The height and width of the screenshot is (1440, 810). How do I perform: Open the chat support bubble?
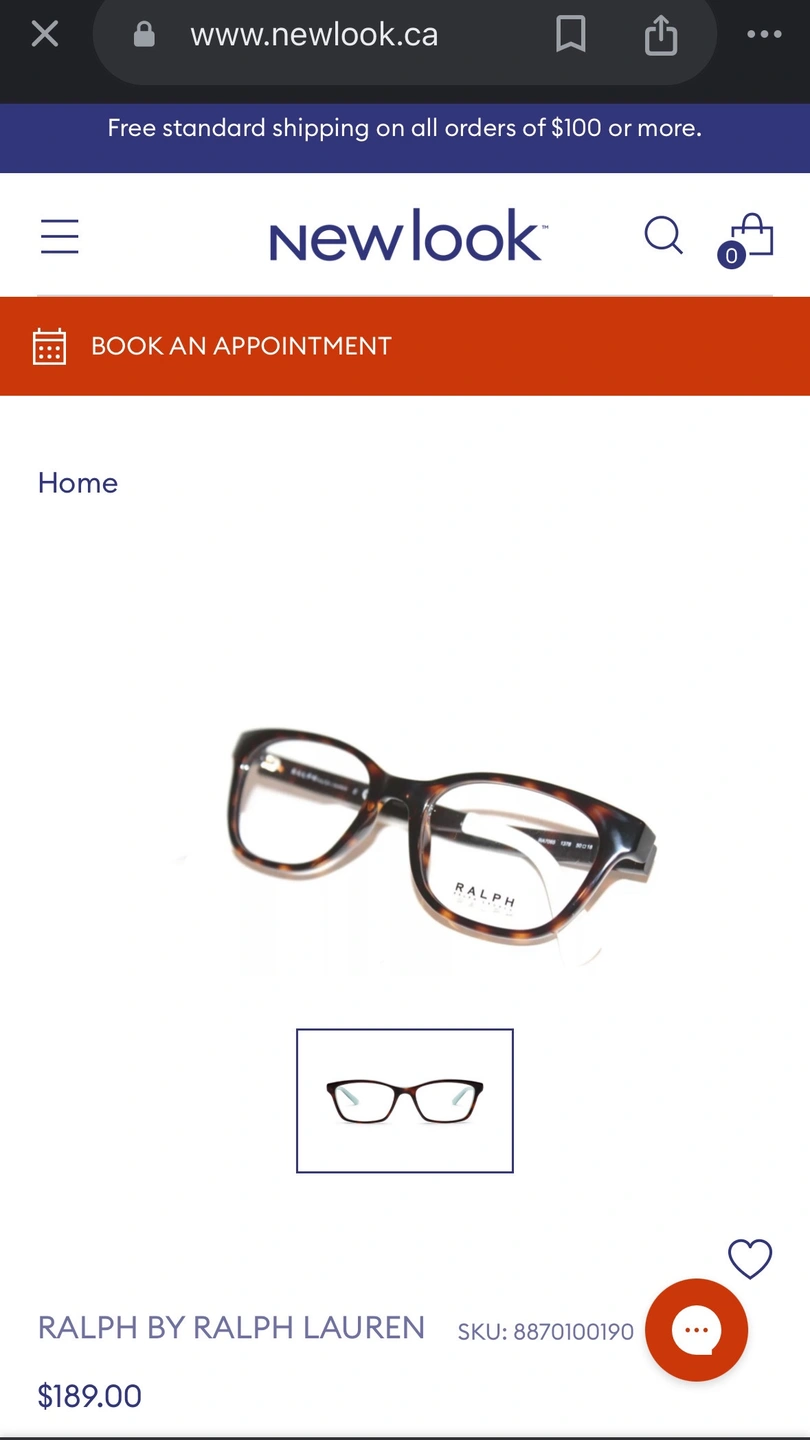(696, 1330)
